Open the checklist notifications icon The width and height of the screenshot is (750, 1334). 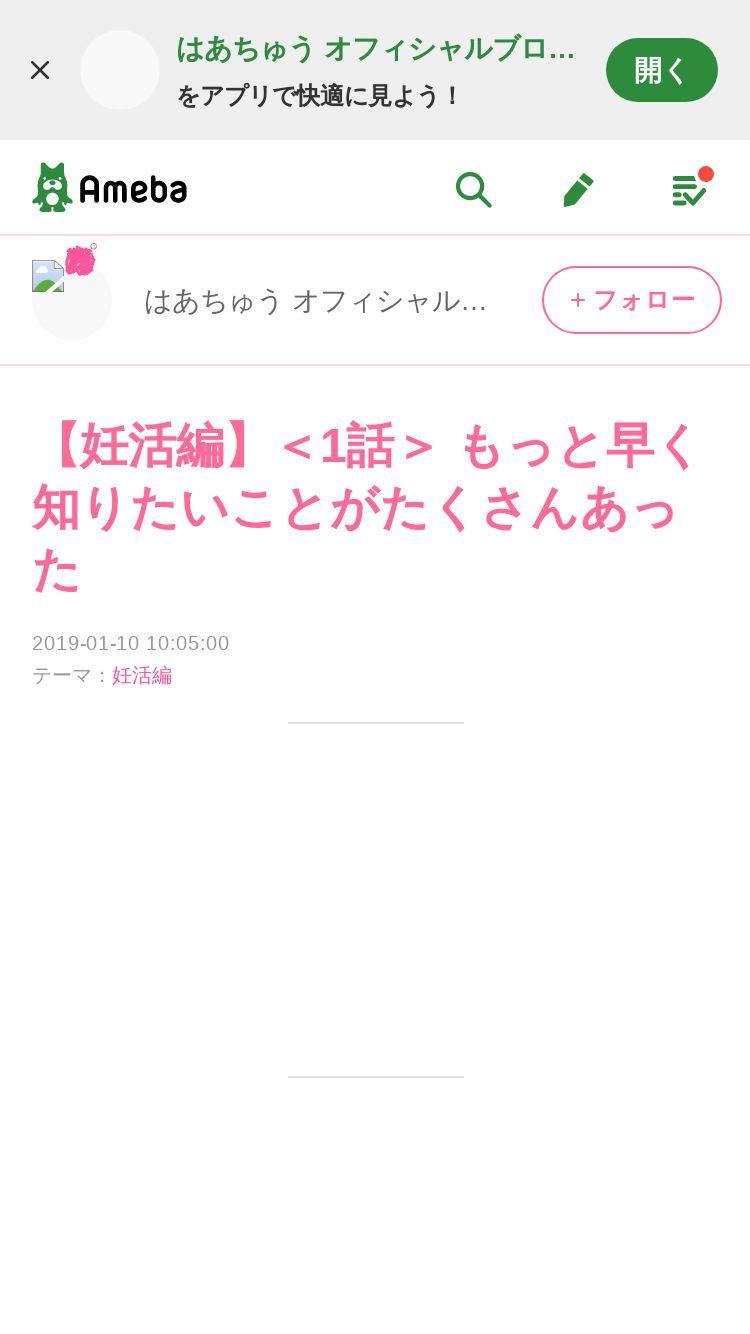pyautogui.click(x=690, y=188)
